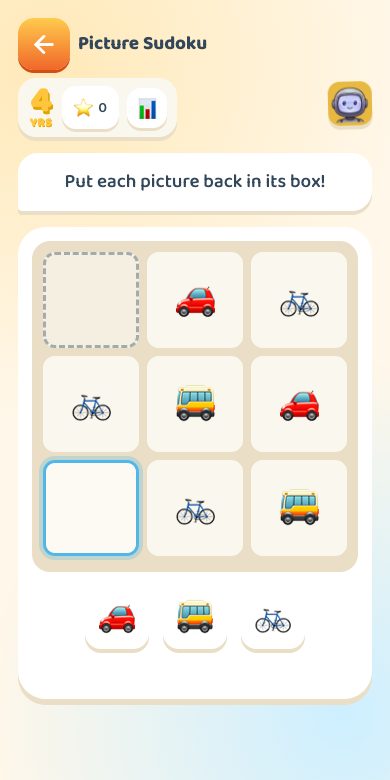This screenshot has height=780, width=390.
Task: Choose the yellow bus from the answer tray
Action: tap(195, 619)
